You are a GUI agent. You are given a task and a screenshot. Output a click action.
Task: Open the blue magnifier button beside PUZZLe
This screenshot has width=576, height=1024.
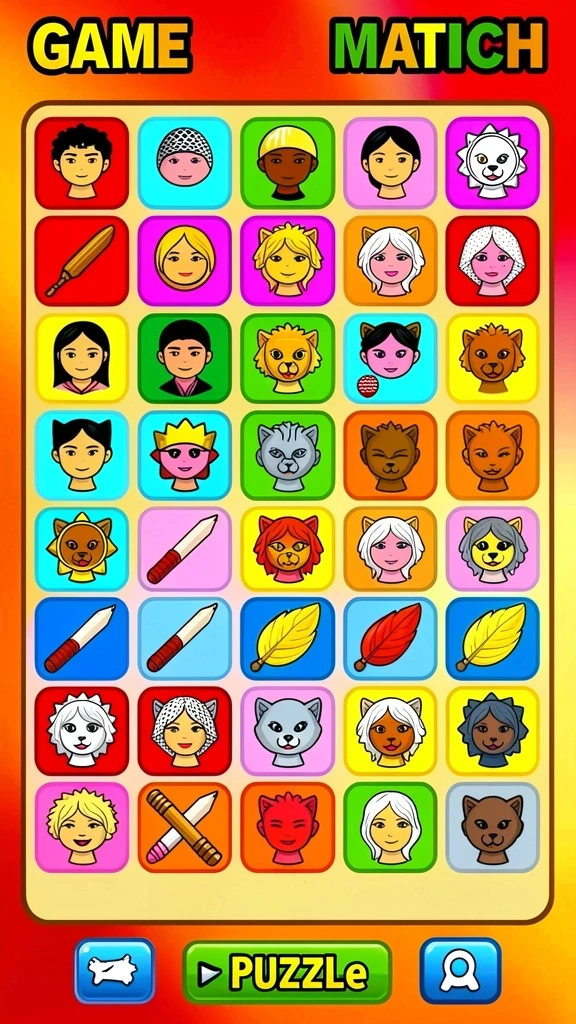coord(460,970)
